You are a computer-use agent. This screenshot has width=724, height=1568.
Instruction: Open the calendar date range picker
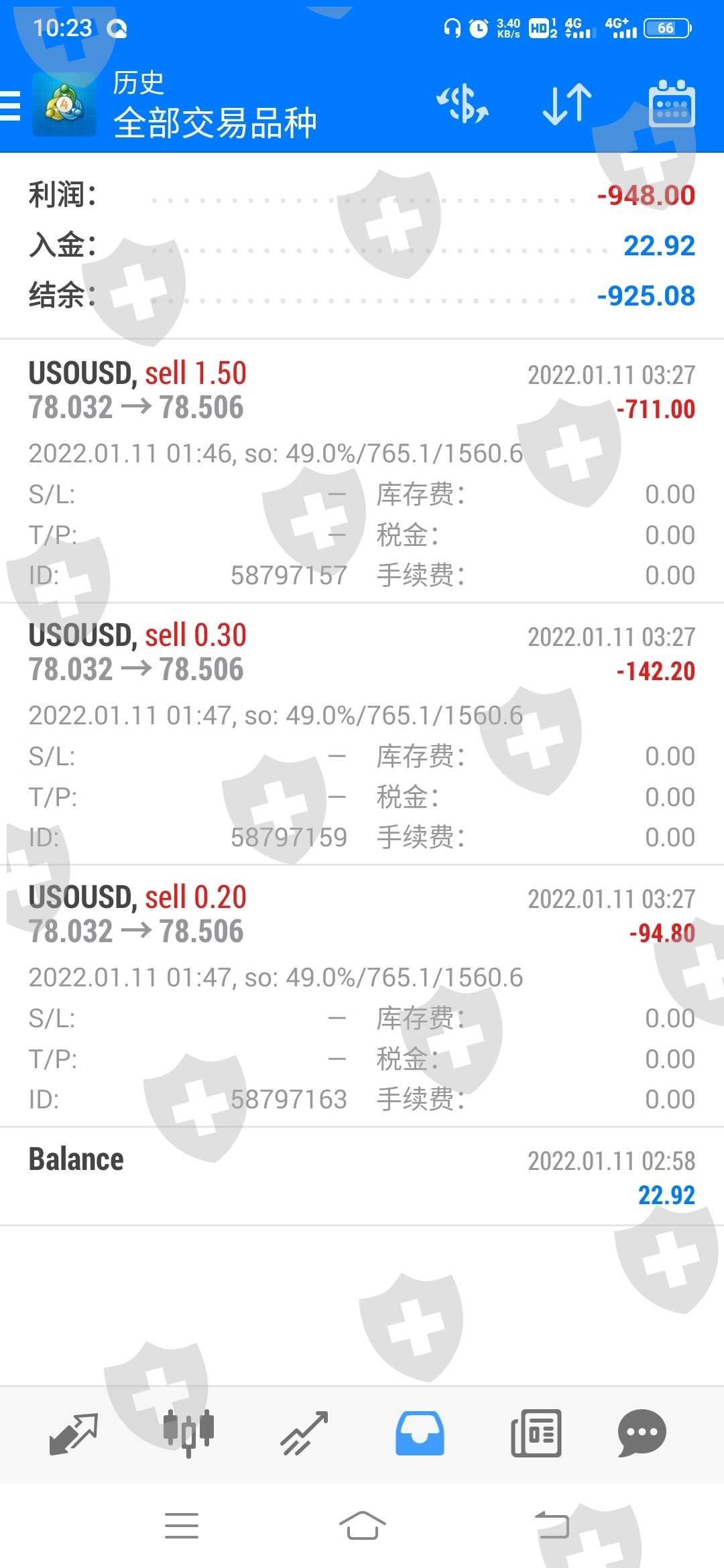tap(672, 105)
